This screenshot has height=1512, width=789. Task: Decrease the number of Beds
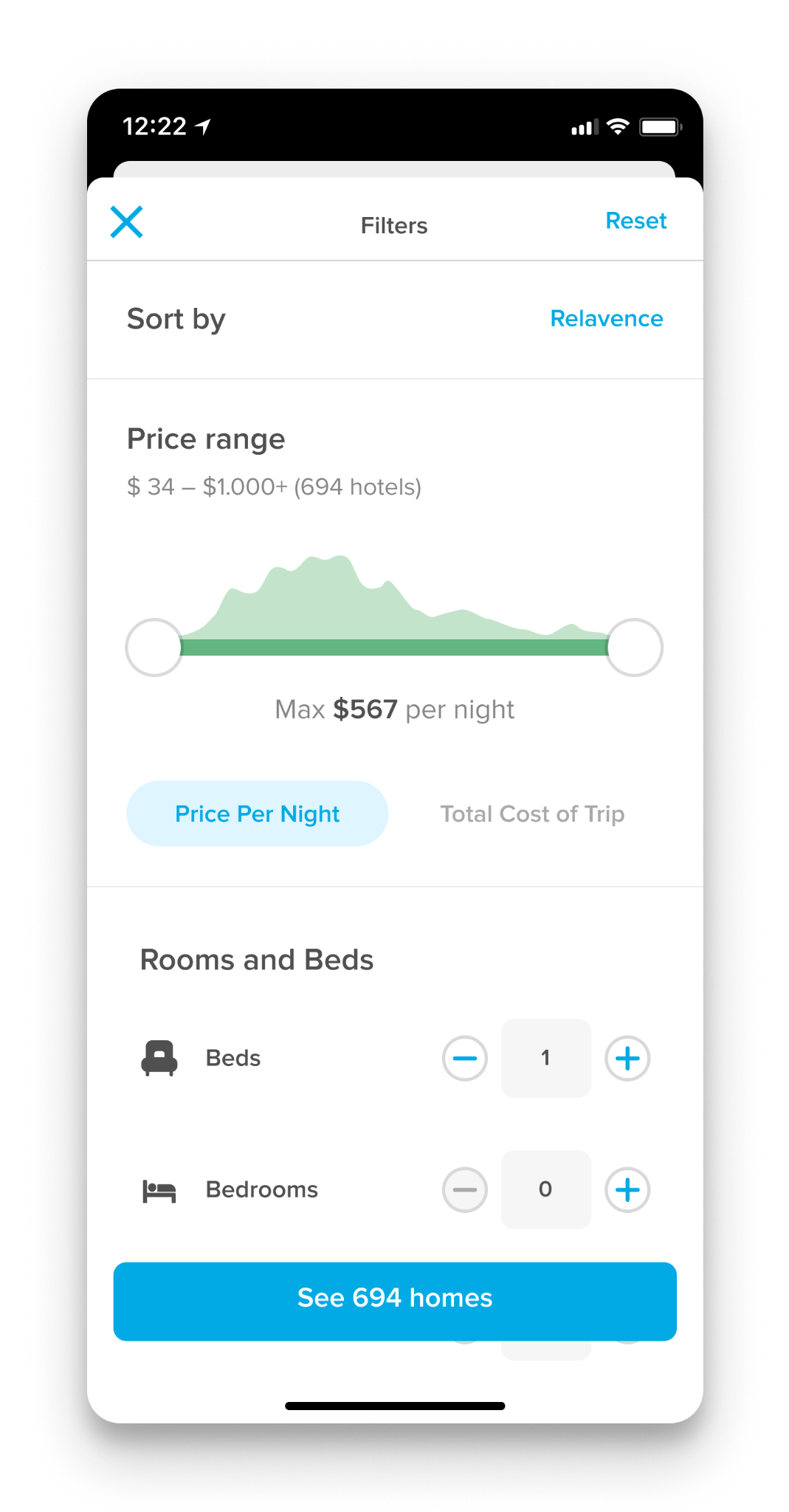pos(465,1058)
